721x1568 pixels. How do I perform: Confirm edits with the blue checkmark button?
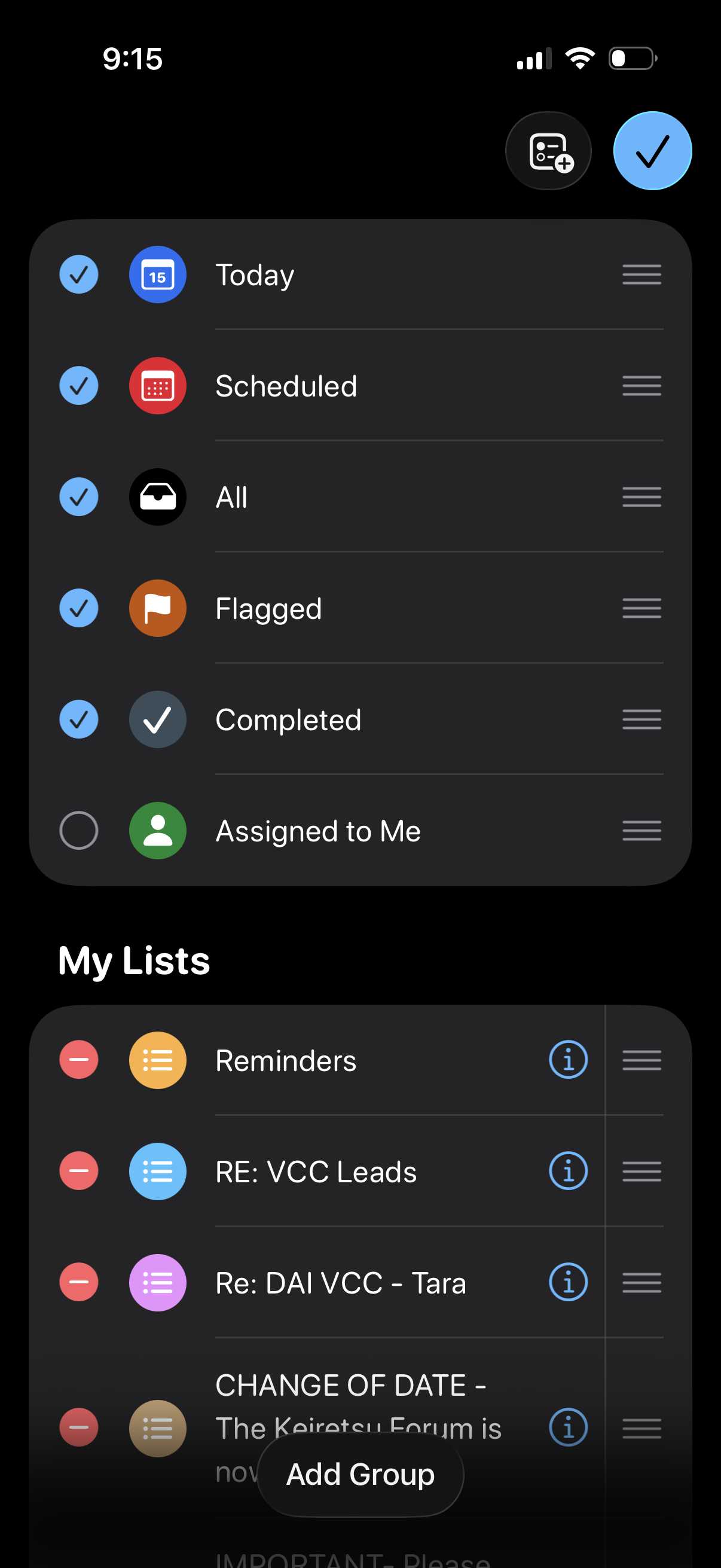[652, 151]
